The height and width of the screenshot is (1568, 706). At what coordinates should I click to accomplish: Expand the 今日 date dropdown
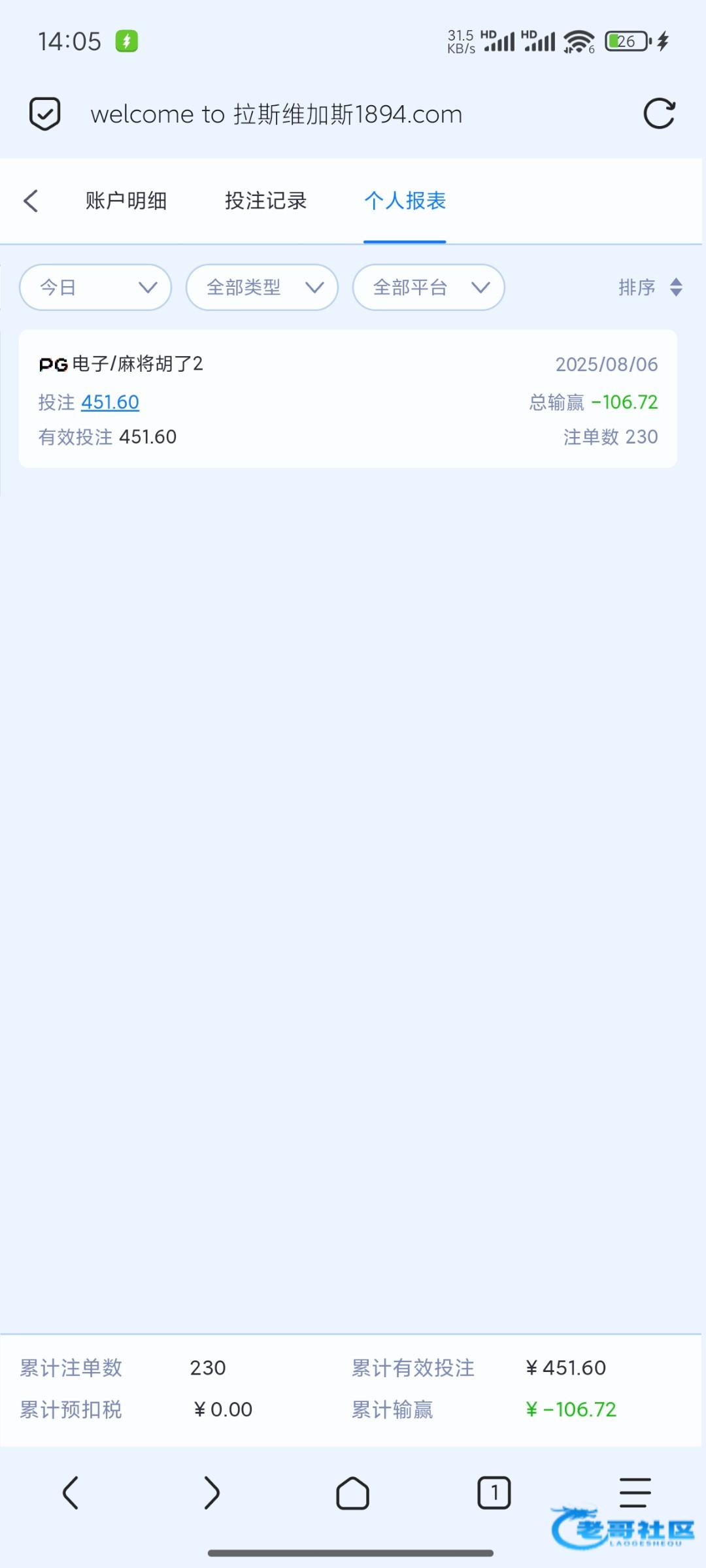pos(95,287)
